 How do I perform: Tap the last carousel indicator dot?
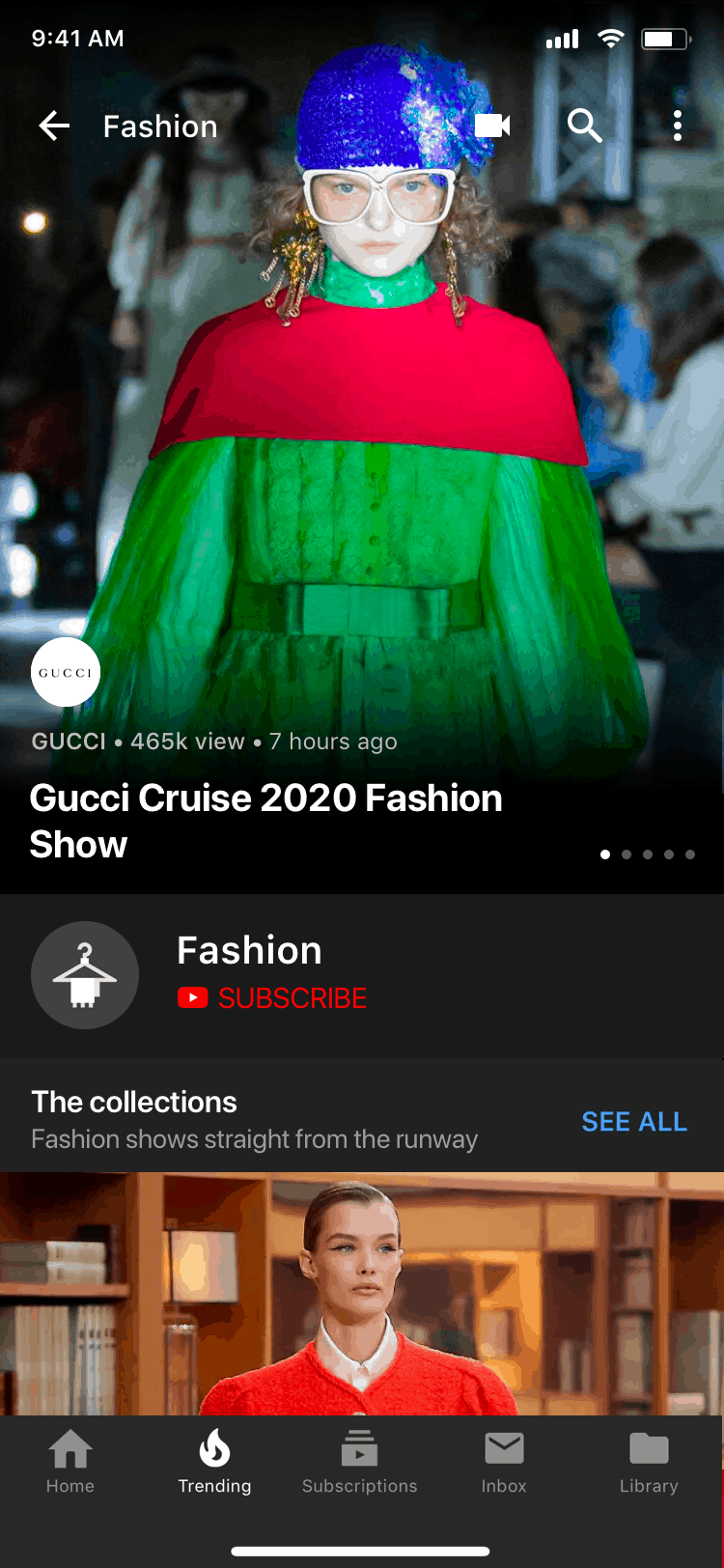689,854
